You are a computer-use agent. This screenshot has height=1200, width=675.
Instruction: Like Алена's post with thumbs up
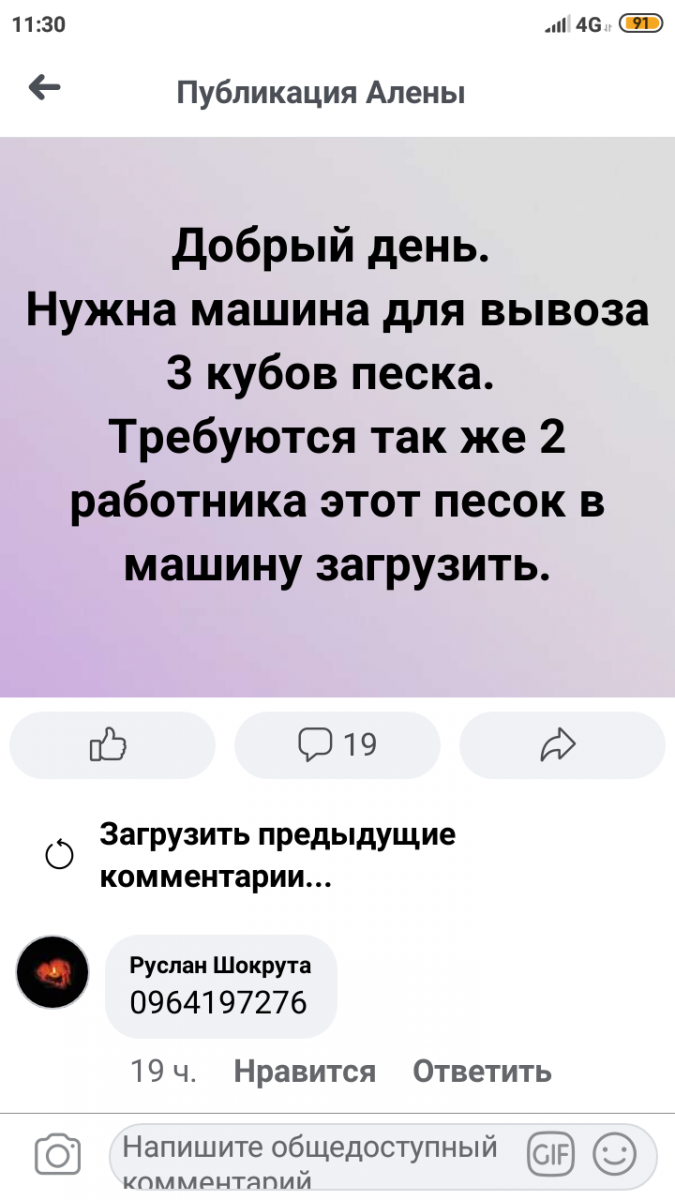point(111,745)
